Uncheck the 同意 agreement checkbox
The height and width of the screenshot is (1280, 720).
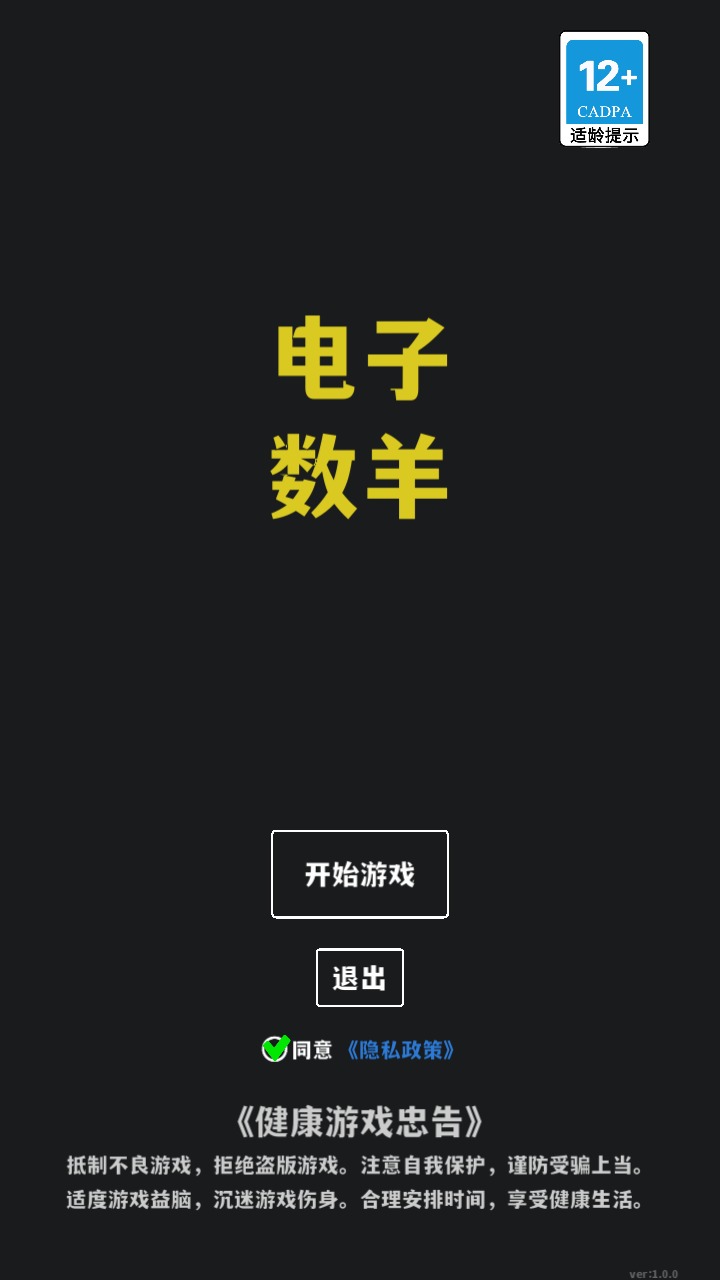(275, 1049)
